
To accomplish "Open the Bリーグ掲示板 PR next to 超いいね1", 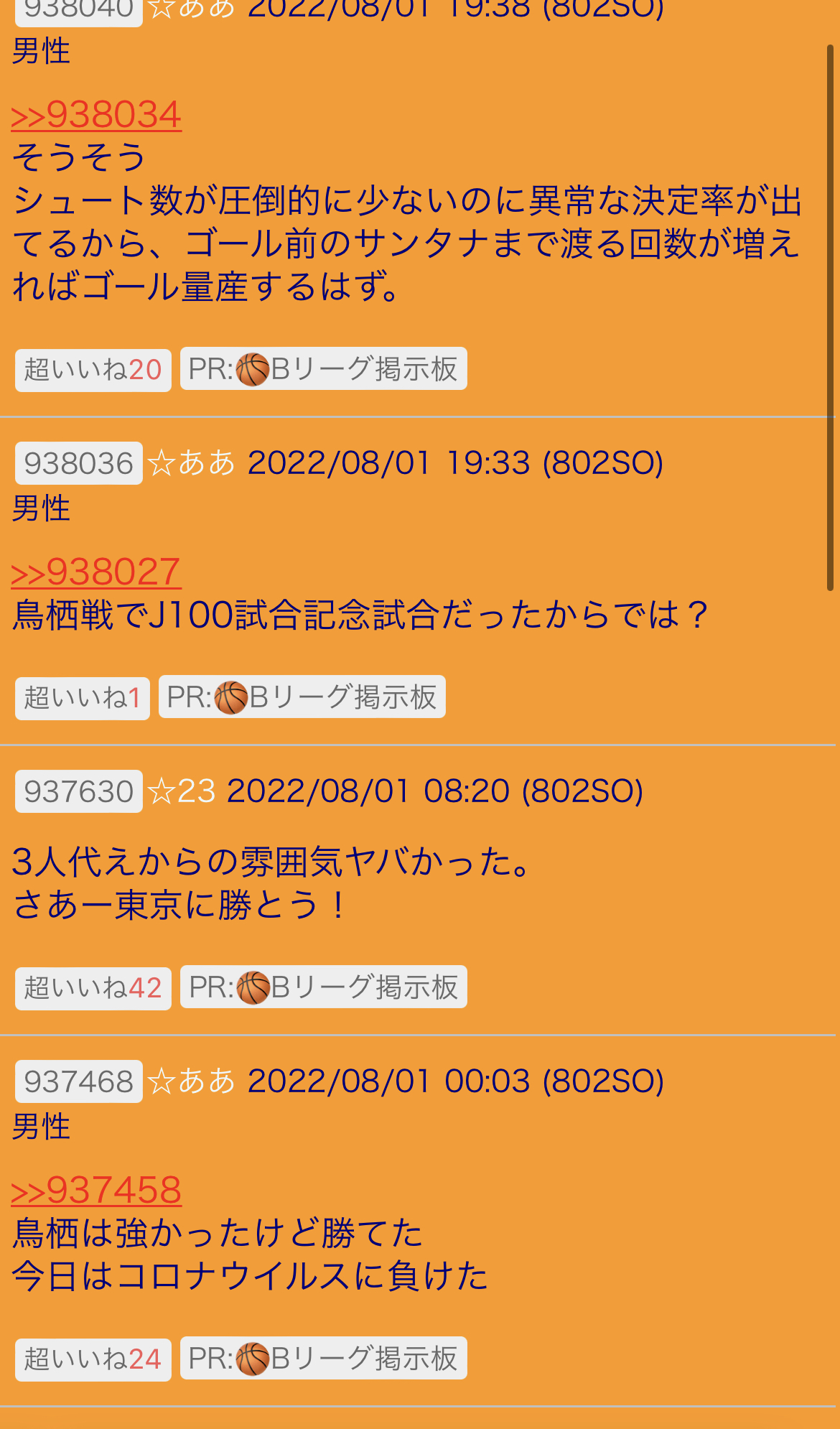I will (302, 697).
